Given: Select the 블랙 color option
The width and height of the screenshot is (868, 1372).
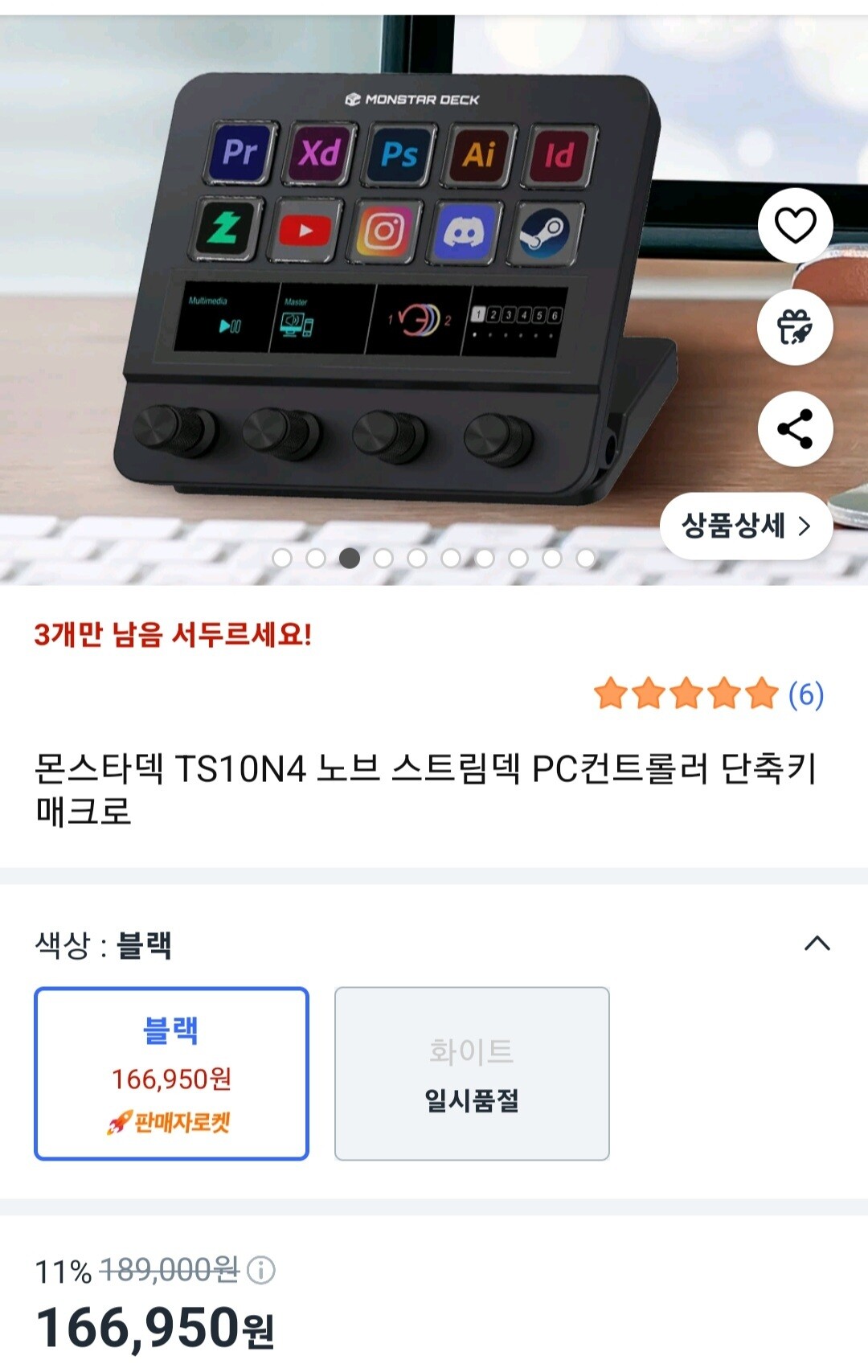Looking at the screenshot, I should tap(171, 1073).
